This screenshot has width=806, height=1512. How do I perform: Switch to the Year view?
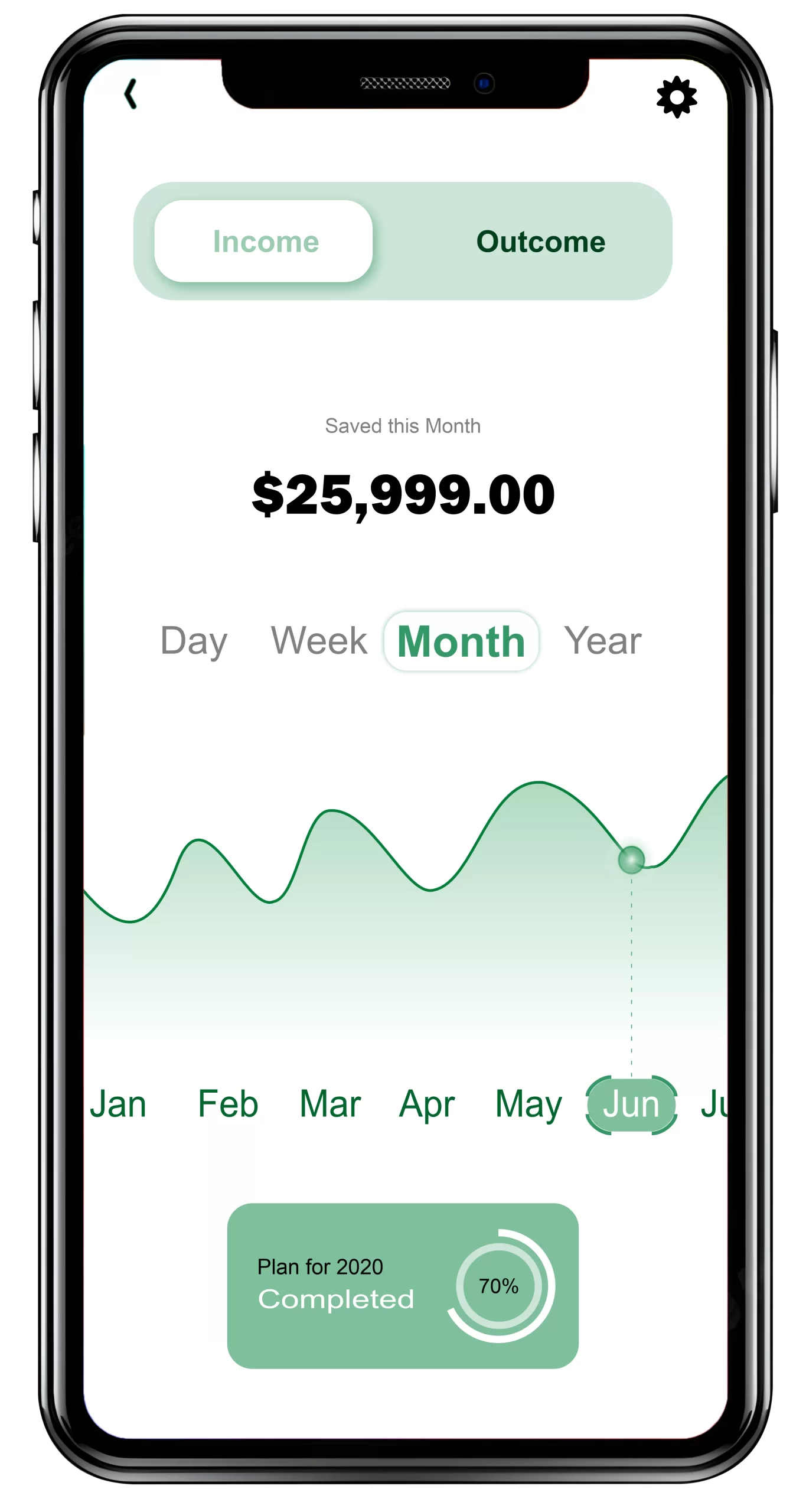coord(603,641)
